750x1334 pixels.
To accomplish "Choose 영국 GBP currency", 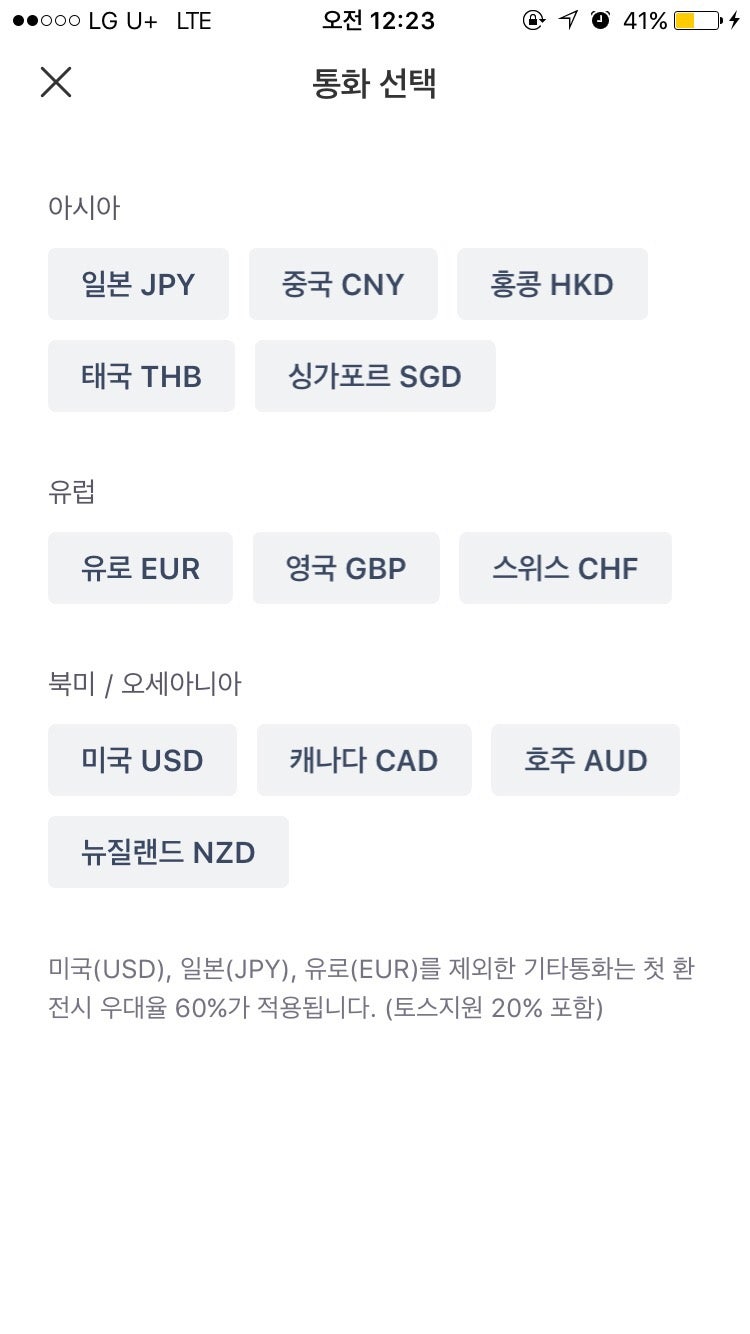I will (346, 568).
